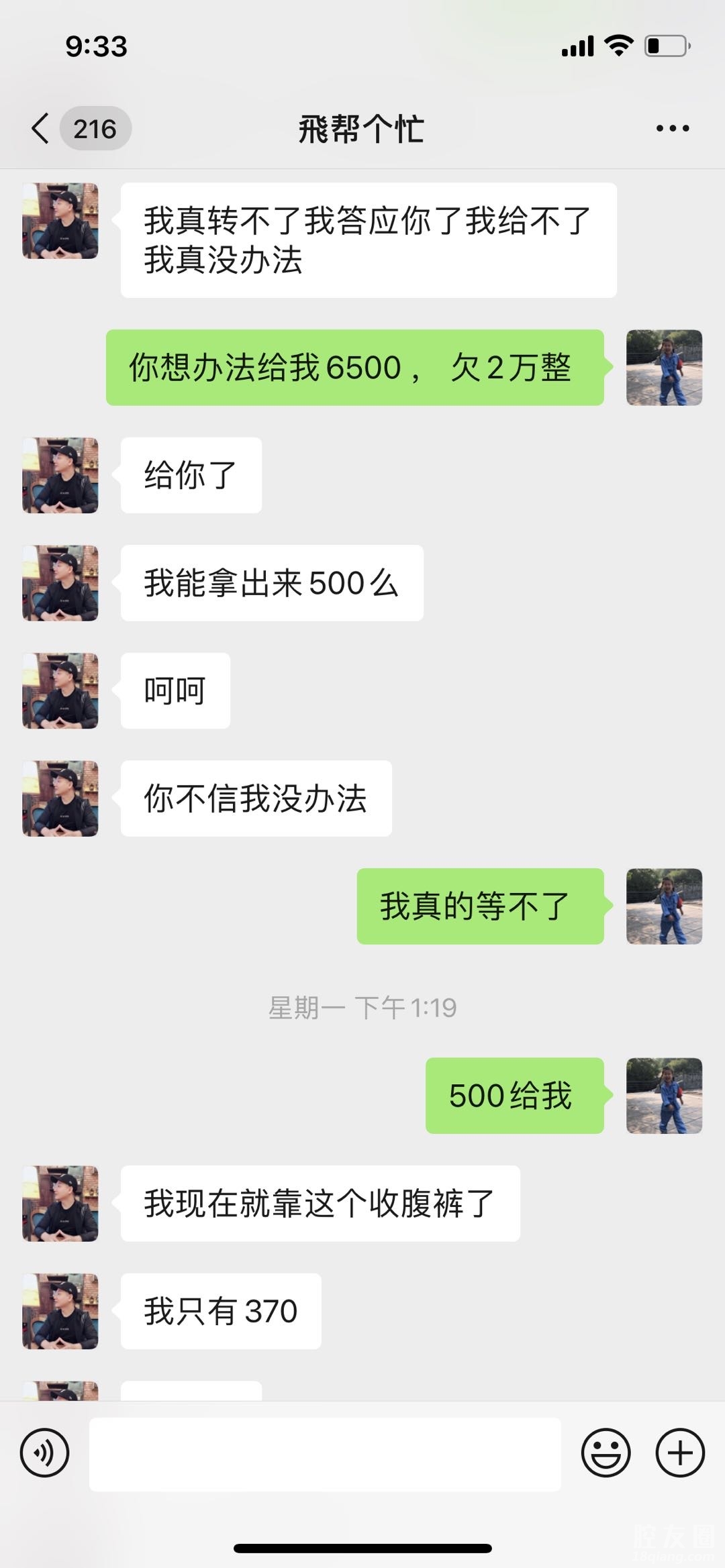The image size is (725, 1568).
Task: Open the chat options three-dots menu
Action: pyautogui.click(x=672, y=128)
